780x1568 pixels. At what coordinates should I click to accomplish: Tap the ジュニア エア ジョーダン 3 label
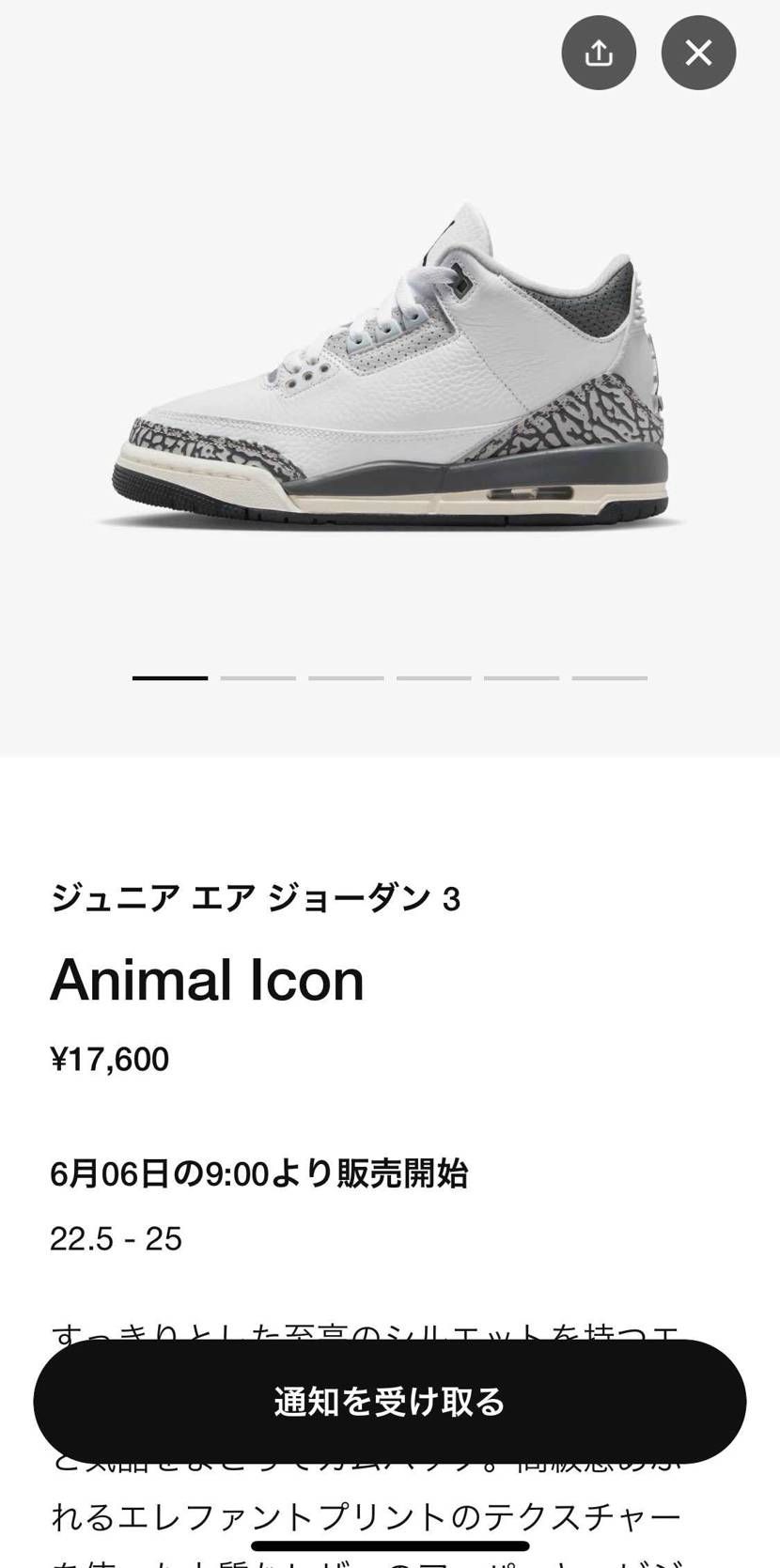[x=256, y=897]
